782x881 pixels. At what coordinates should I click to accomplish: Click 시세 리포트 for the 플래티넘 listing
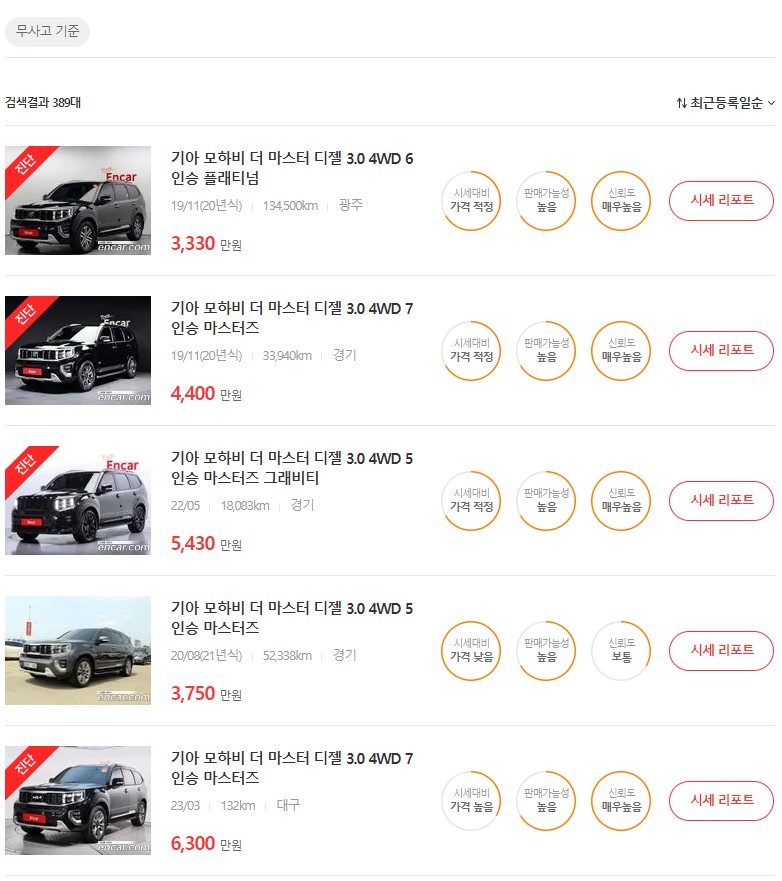coord(720,200)
